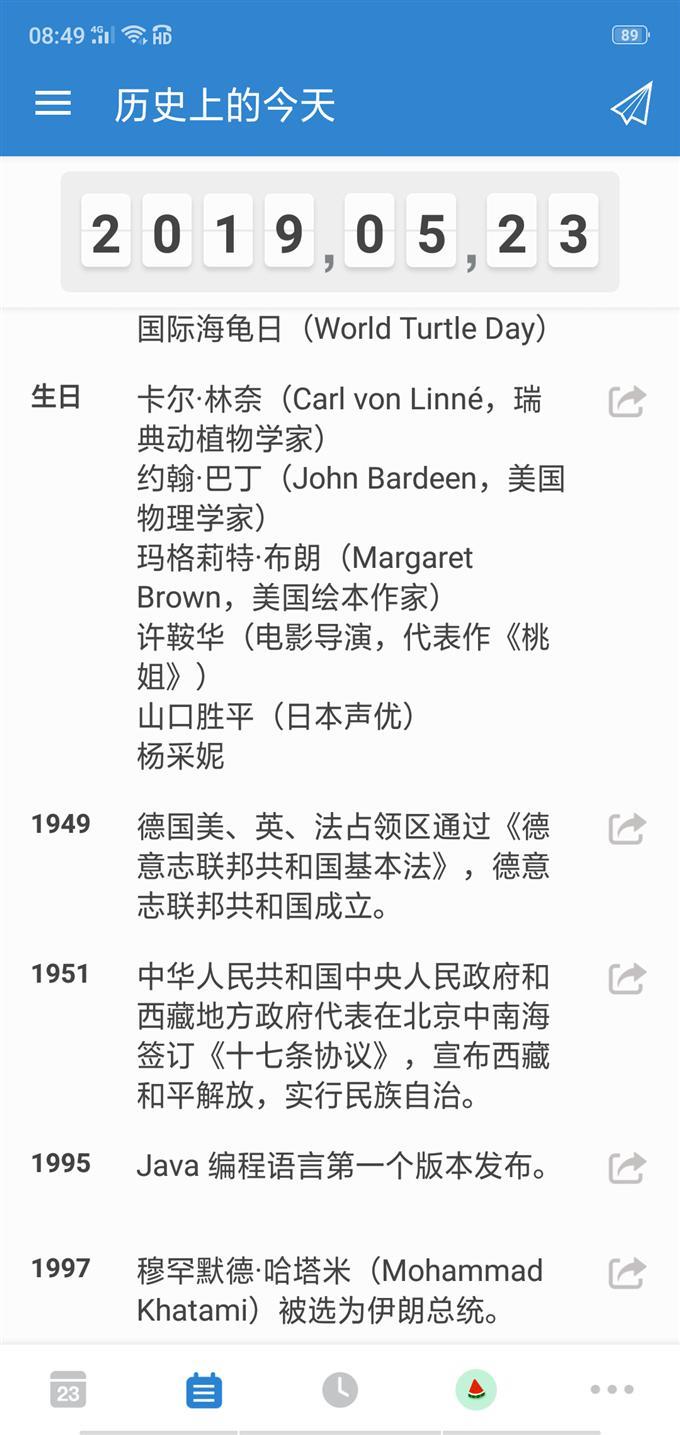The image size is (680, 1435).
Task: Open the hamburger drawer menu
Action: 53,104
